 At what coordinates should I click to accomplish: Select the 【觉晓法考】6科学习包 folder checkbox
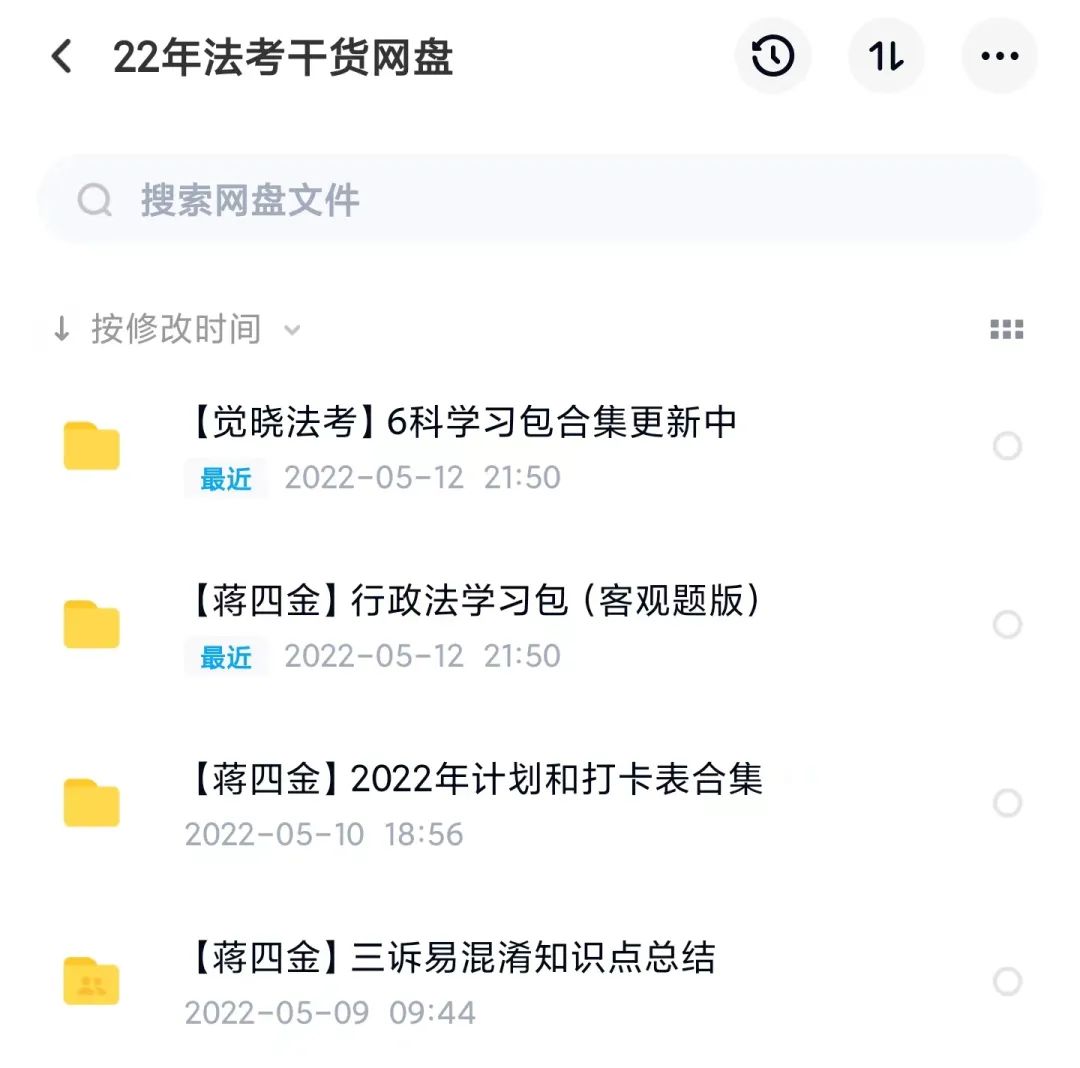(x=1007, y=446)
